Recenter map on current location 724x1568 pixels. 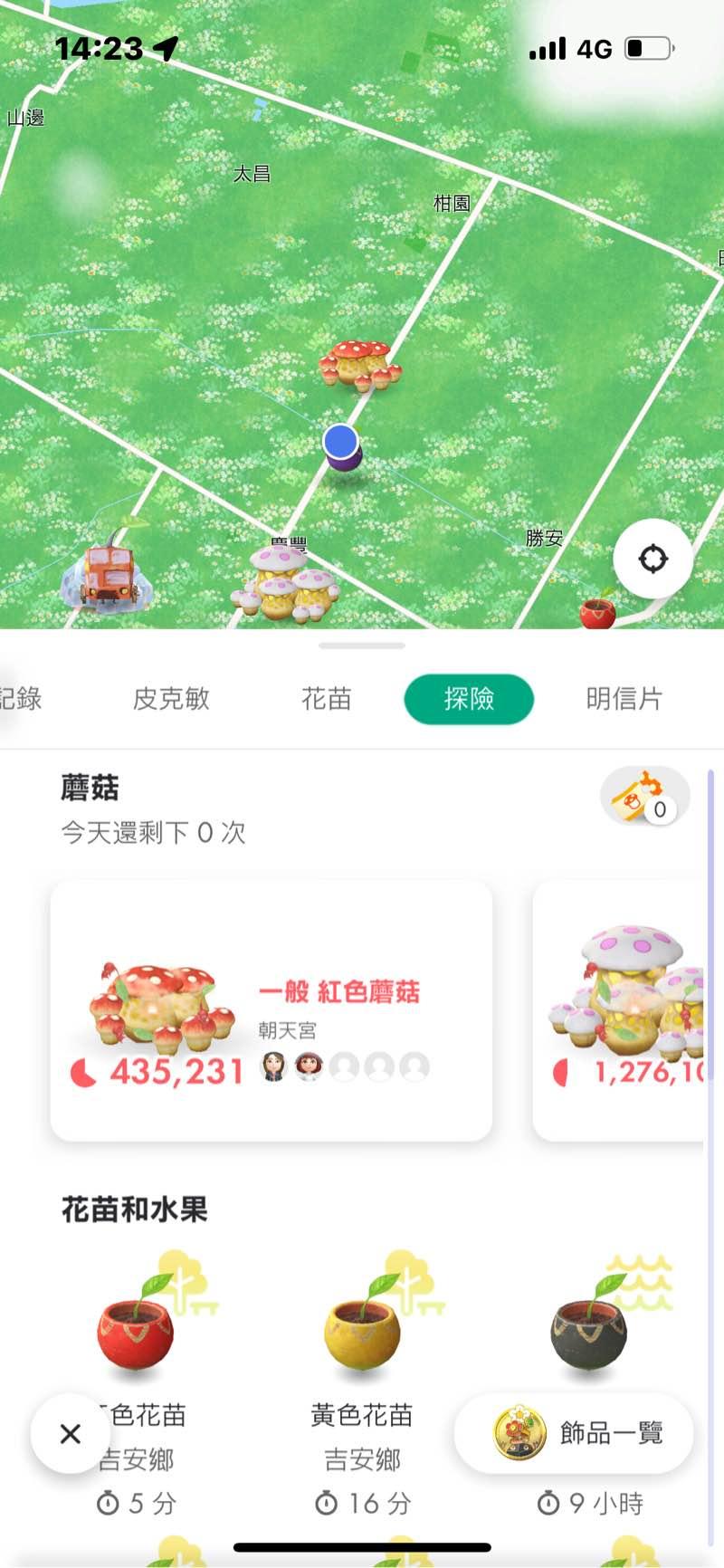pyautogui.click(x=653, y=559)
